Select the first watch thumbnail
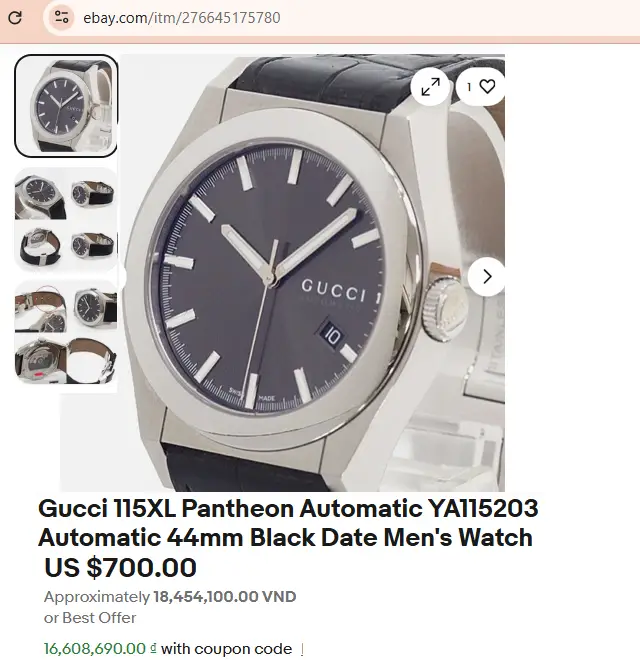The image size is (640, 660). [66, 106]
